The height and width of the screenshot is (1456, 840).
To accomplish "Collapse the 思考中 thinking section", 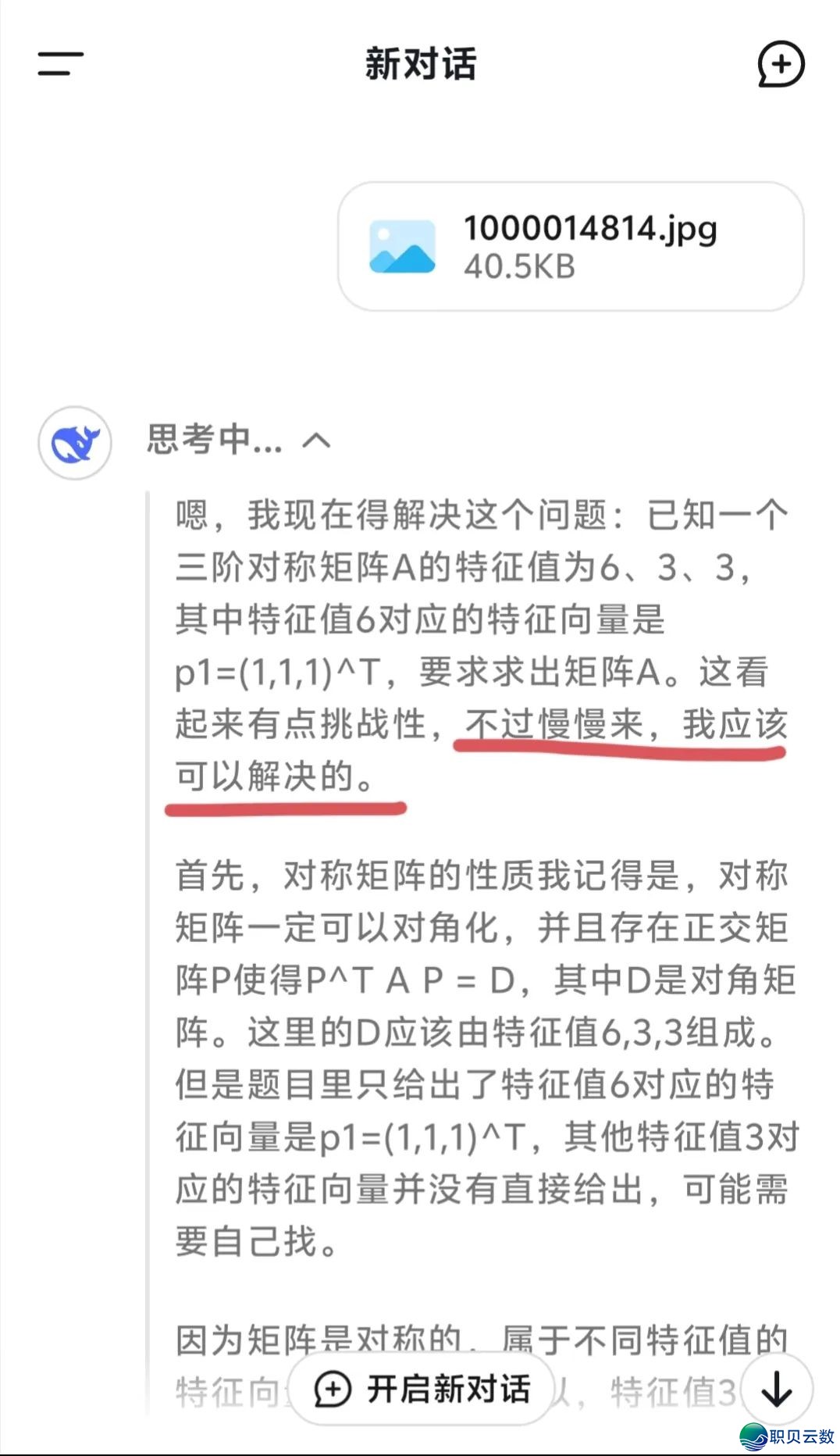I will (316, 441).
